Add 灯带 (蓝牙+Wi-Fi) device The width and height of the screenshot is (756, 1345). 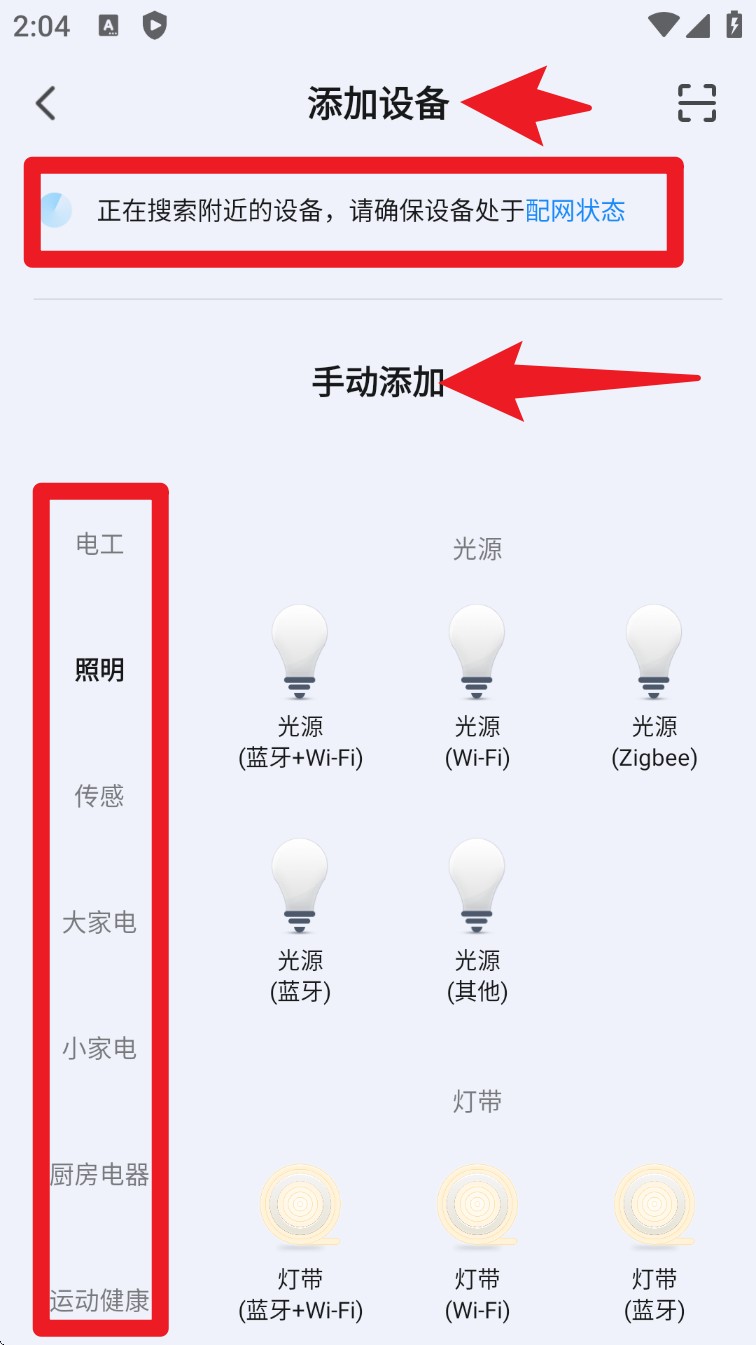(300, 1240)
